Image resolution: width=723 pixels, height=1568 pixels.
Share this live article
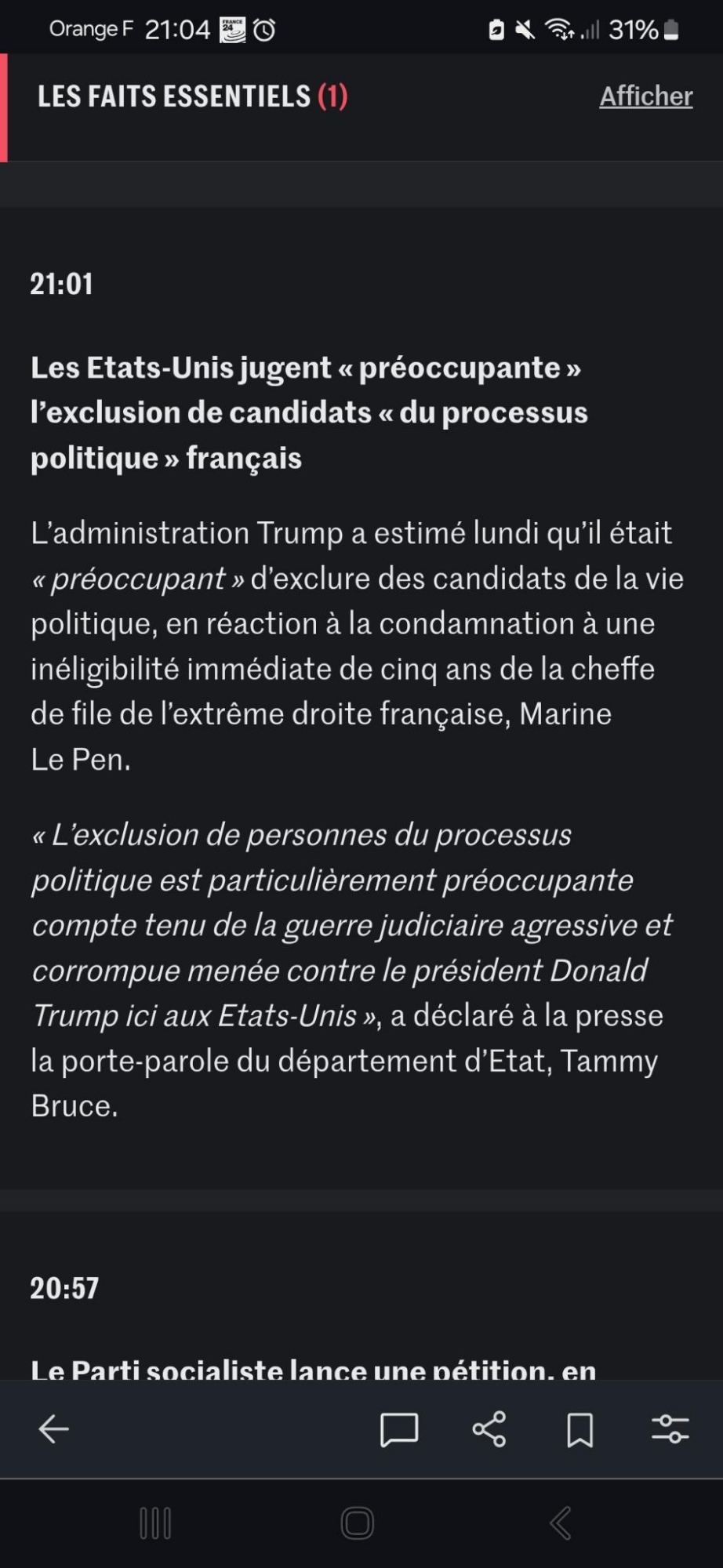489,1429
